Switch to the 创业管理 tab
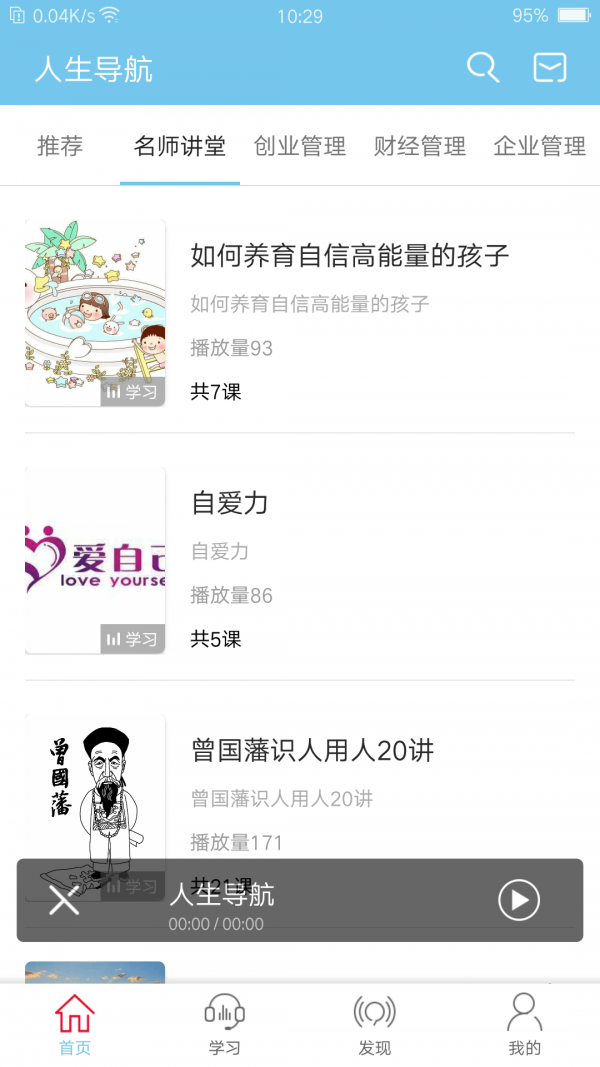 [300, 147]
